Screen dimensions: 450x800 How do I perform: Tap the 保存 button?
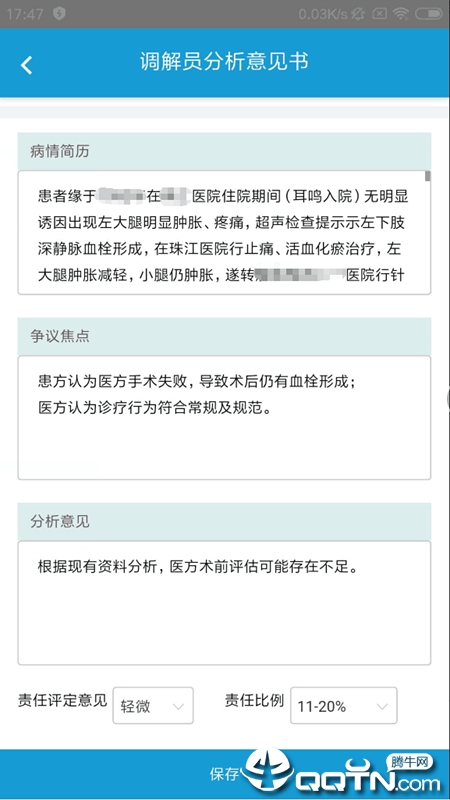pyautogui.click(x=224, y=774)
